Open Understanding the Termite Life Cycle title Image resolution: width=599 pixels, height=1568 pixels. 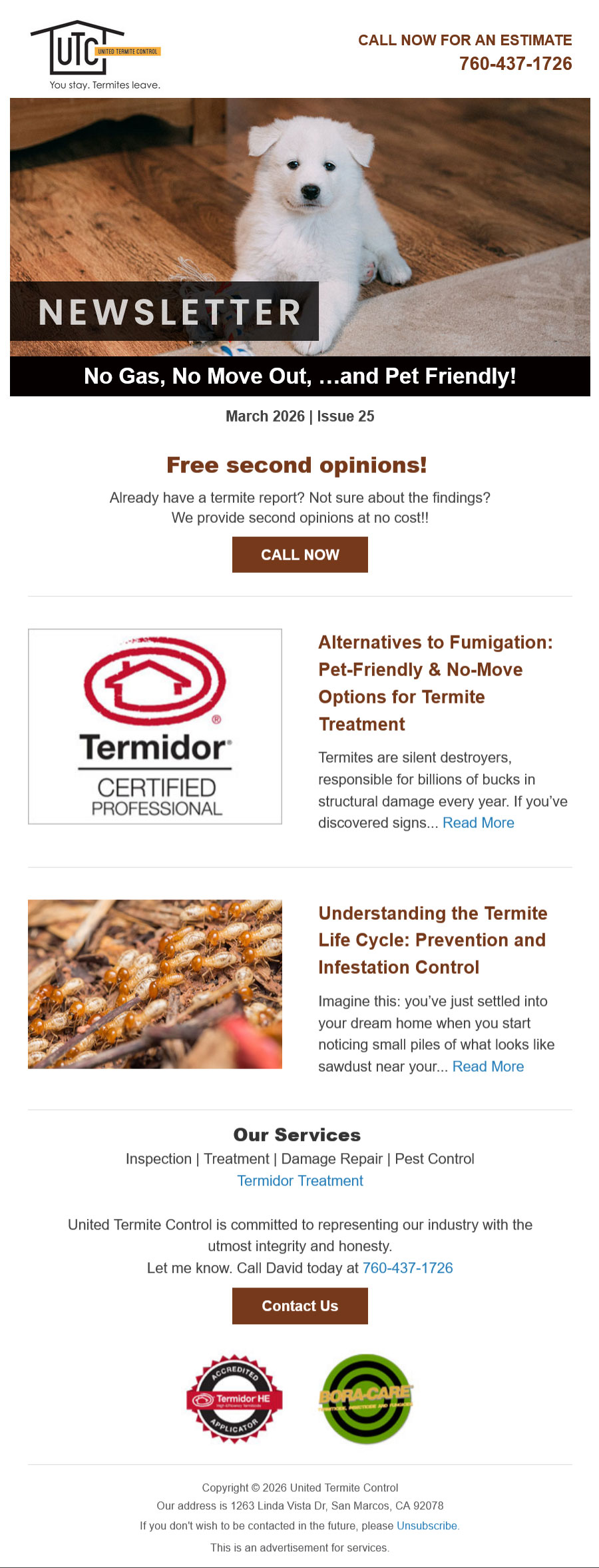tap(433, 940)
